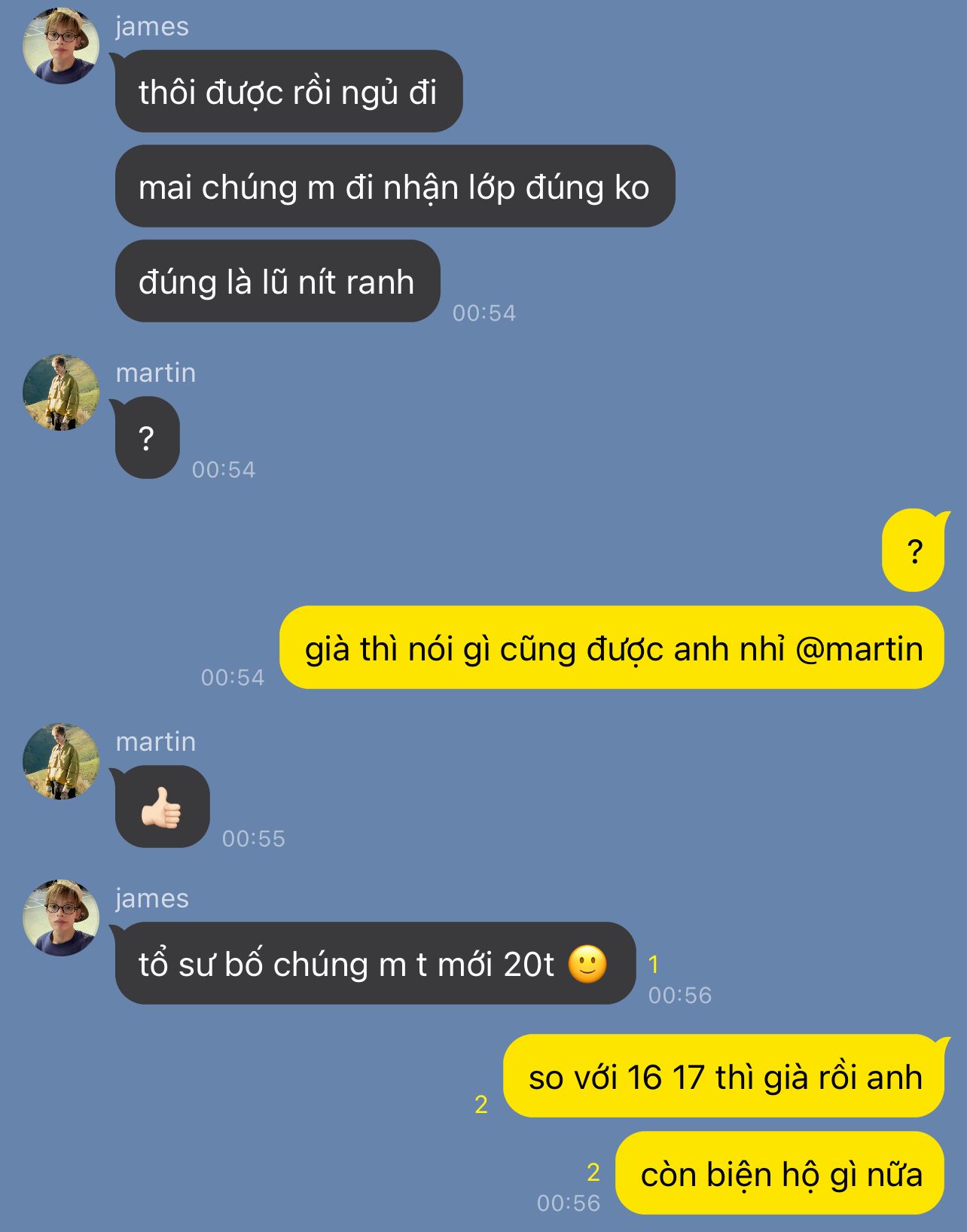The height and width of the screenshot is (1232, 967).
Task: Open james's avatar beside "thôi được rồi ngủ đi"
Action: 61,46
